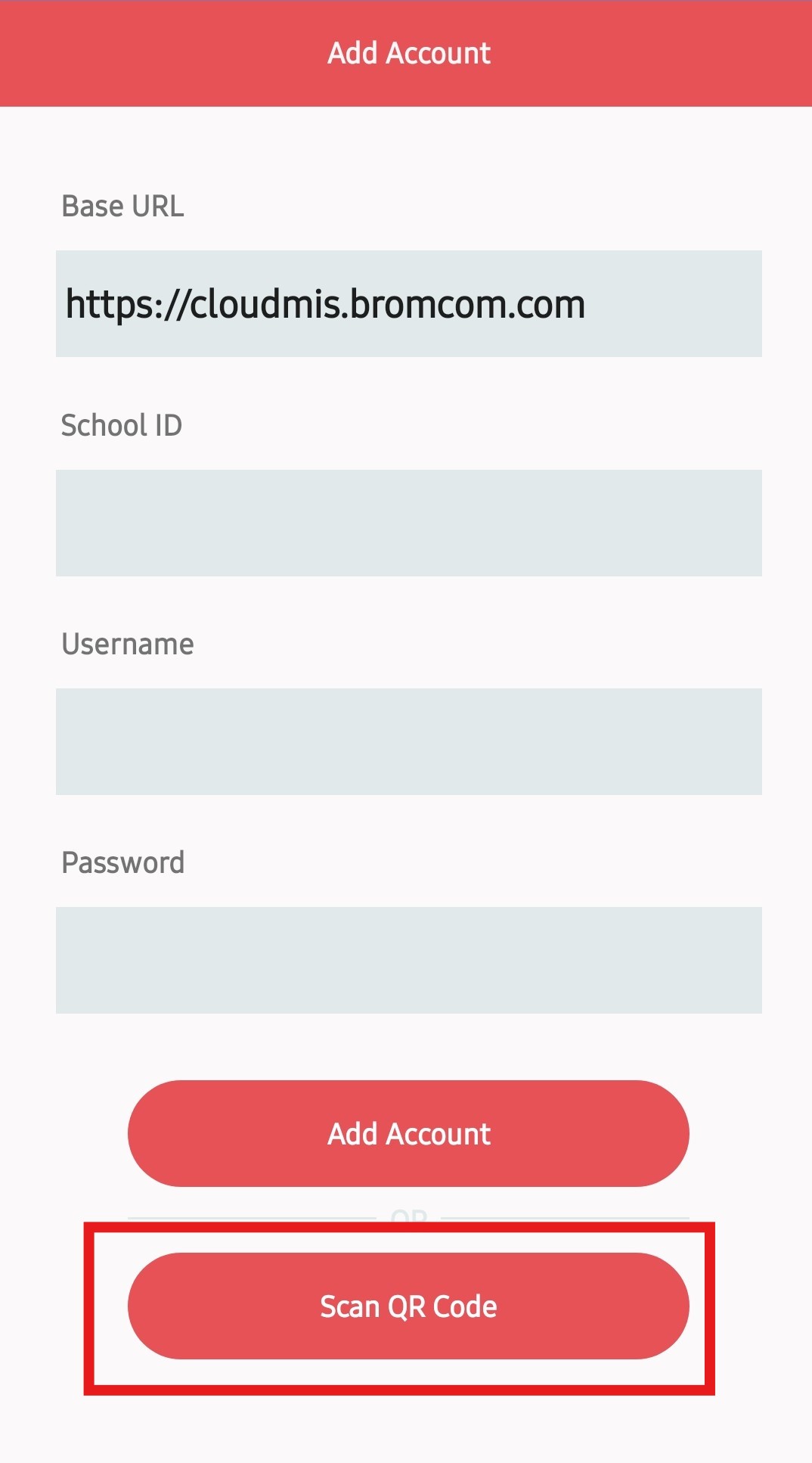This screenshot has height=1463, width=812.
Task: Select the Base URL label
Action: (122, 205)
